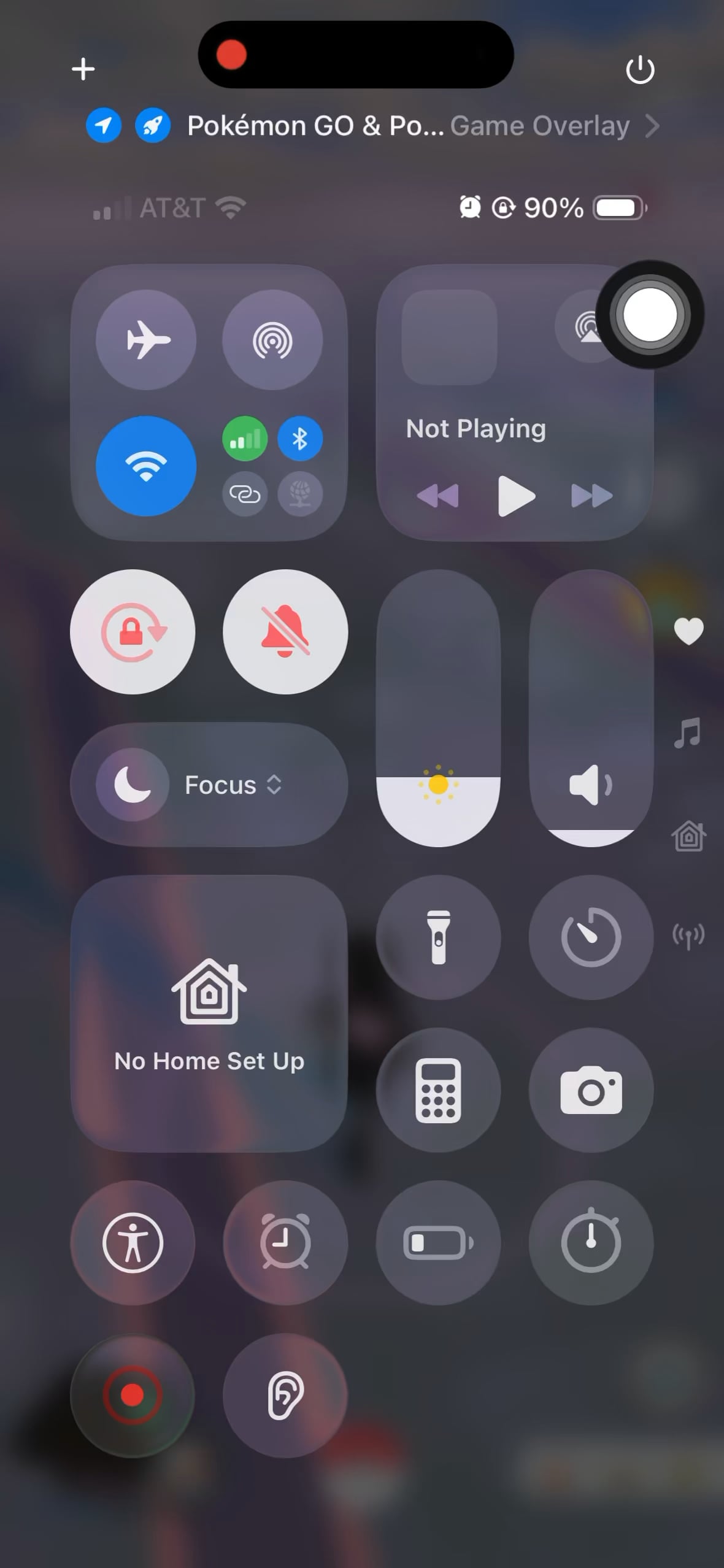This screenshot has height=1568, width=724.
Task: Toggle Airplane Mode
Action: pyautogui.click(x=146, y=339)
